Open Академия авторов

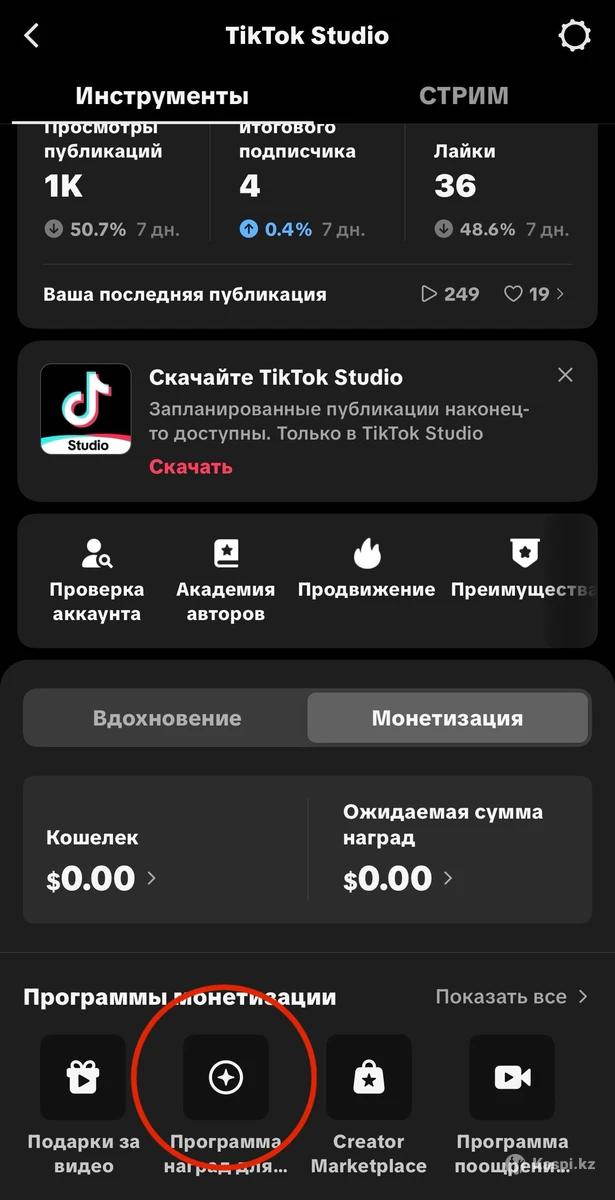point(225,580)
